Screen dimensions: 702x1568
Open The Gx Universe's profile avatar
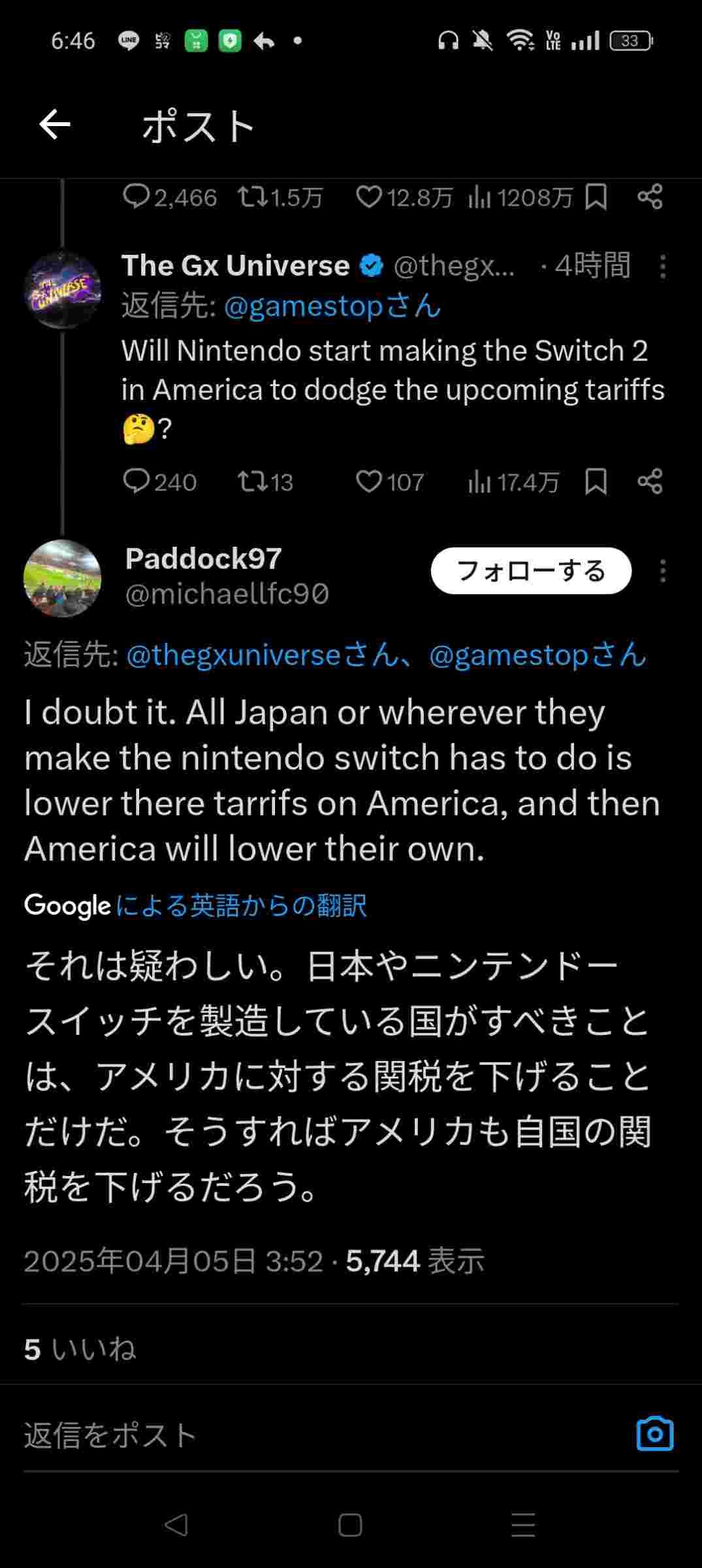click(63, 290)
